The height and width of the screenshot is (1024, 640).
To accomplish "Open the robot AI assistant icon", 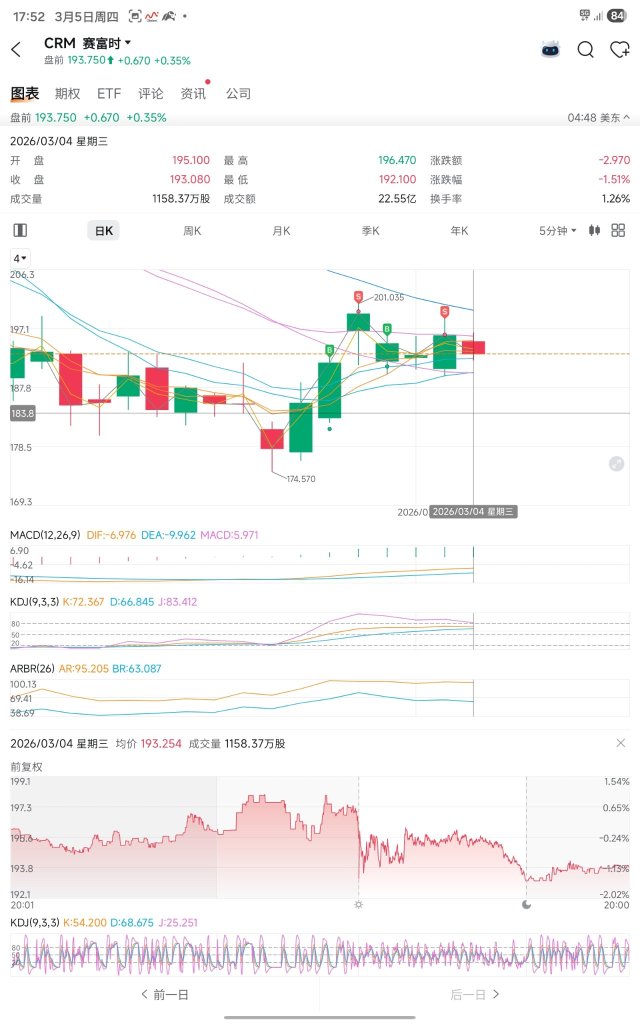I will (551, 49).
